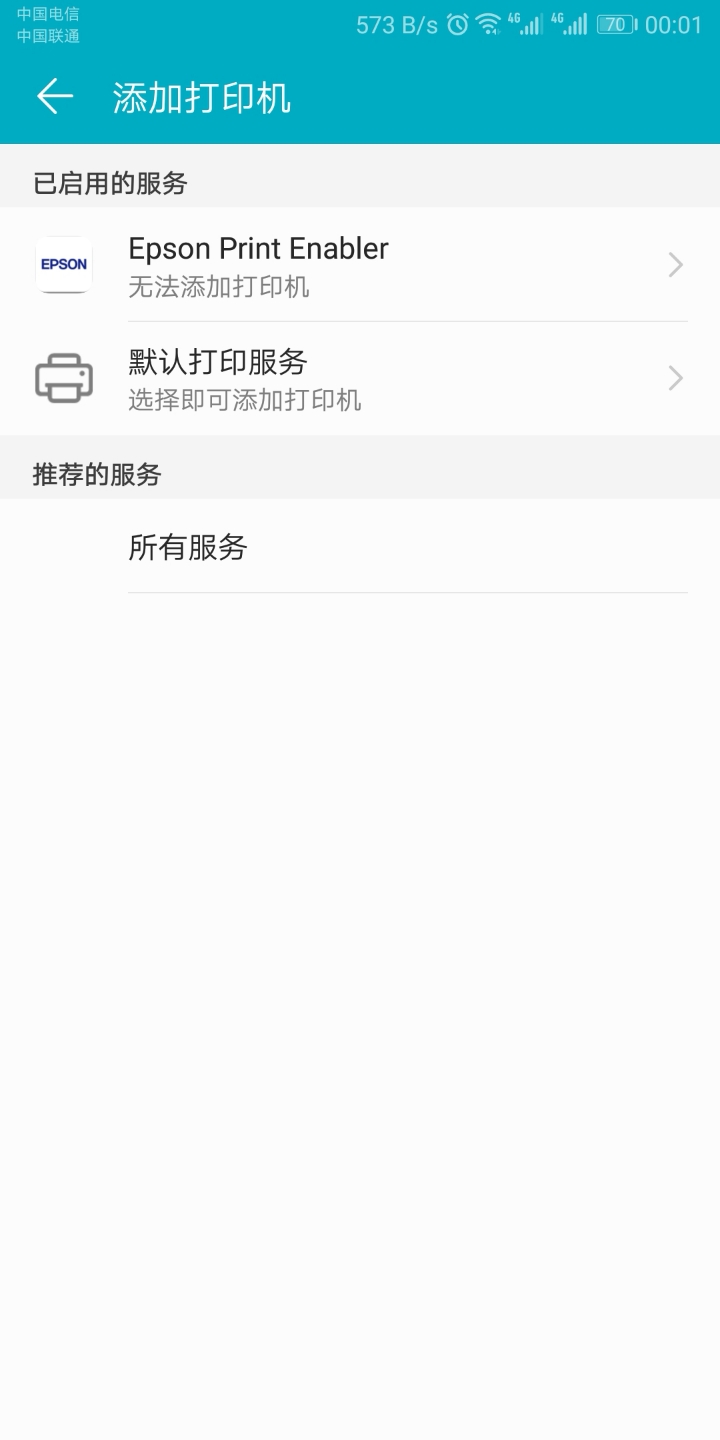Open 所有服务 under recommended services
The width and height of the screenshot is (720, 1440).
[x=360, y=547]
